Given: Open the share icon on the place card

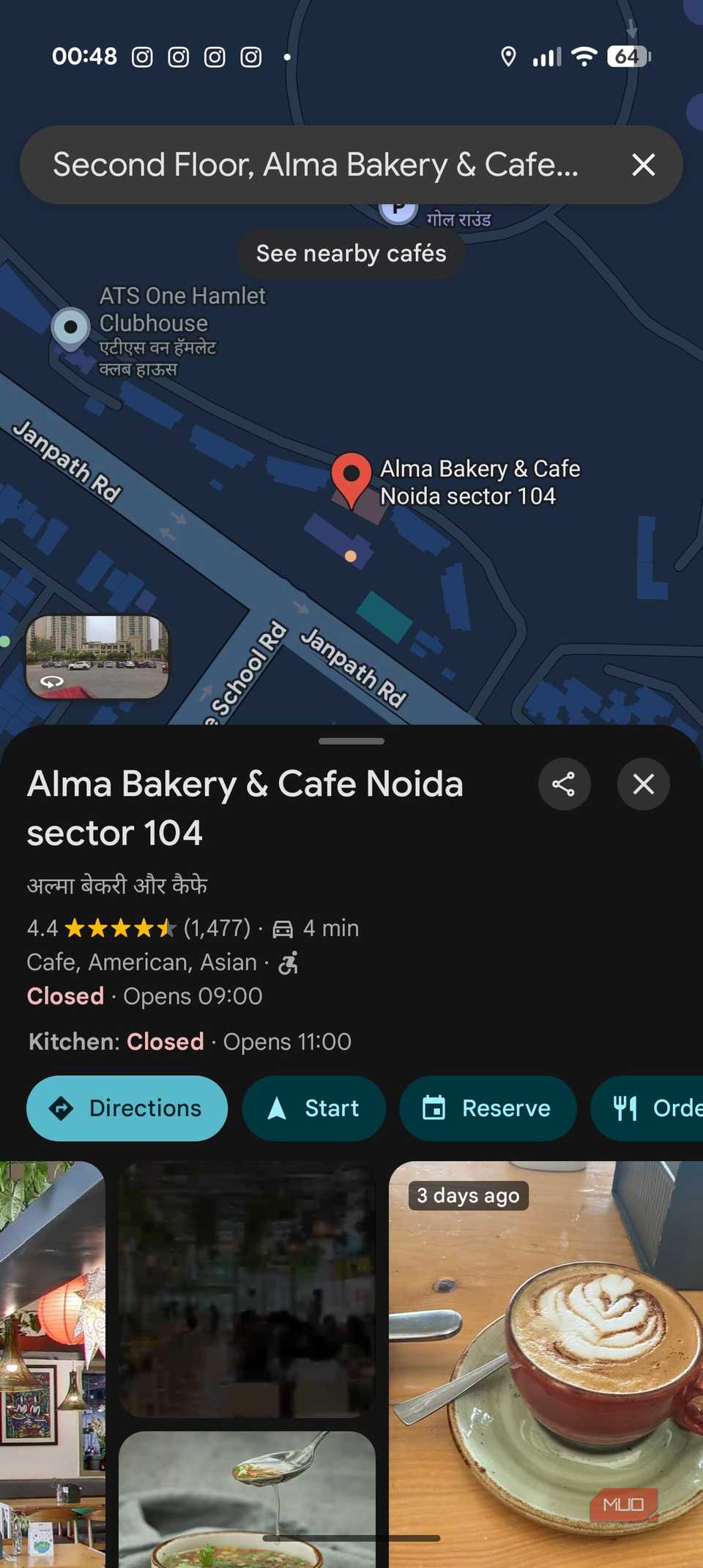Looking at the screenshot, I should point(564,784).
